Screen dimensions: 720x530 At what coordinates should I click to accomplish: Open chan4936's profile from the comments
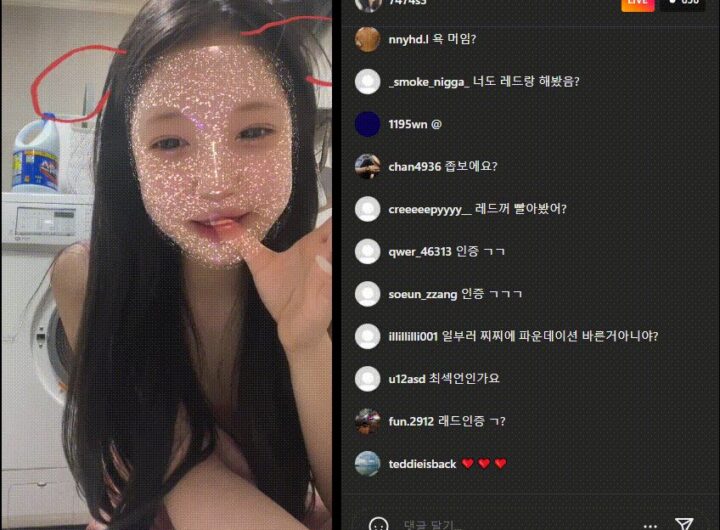[368, 166]
